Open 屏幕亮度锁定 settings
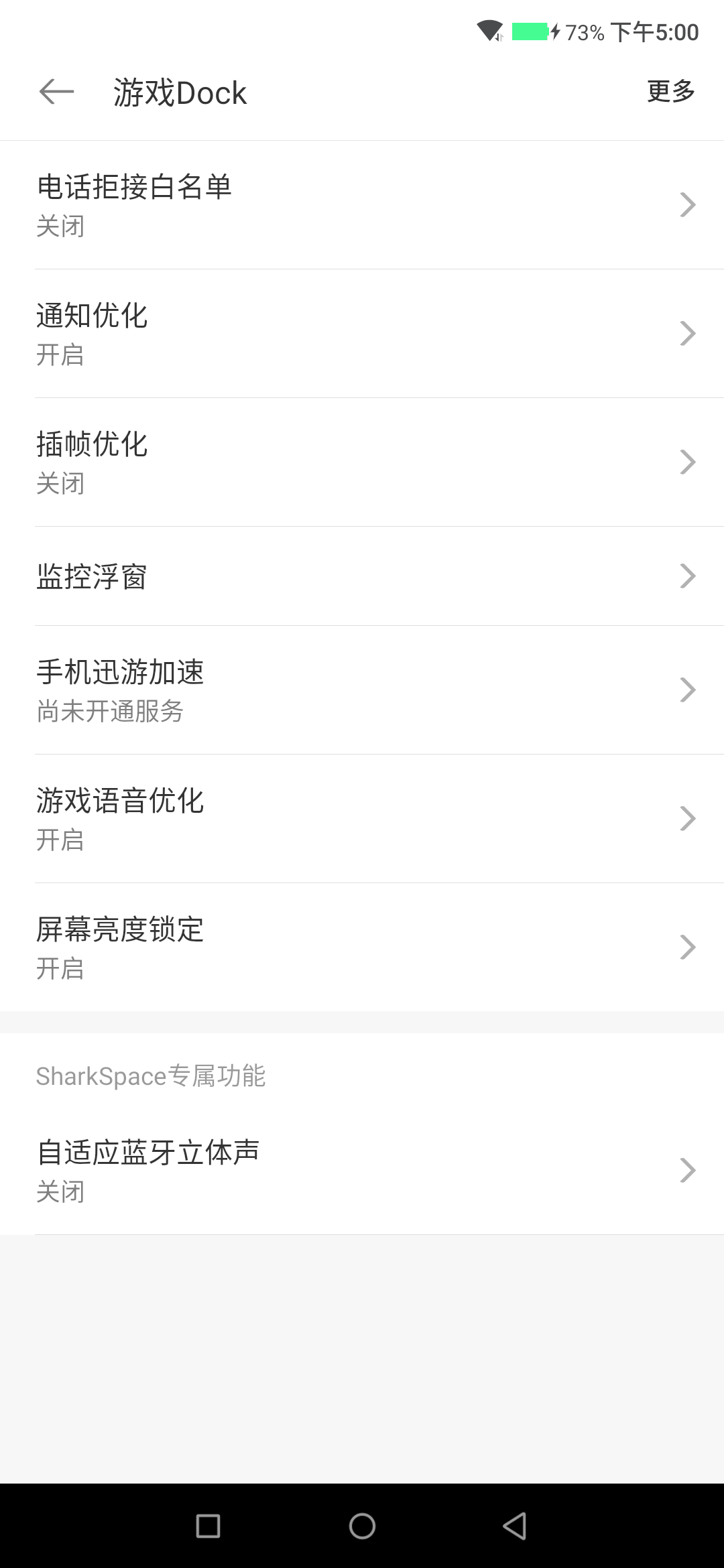This screenshot has height=1568, width=724. pyautogui.click(x=362, y=948)
